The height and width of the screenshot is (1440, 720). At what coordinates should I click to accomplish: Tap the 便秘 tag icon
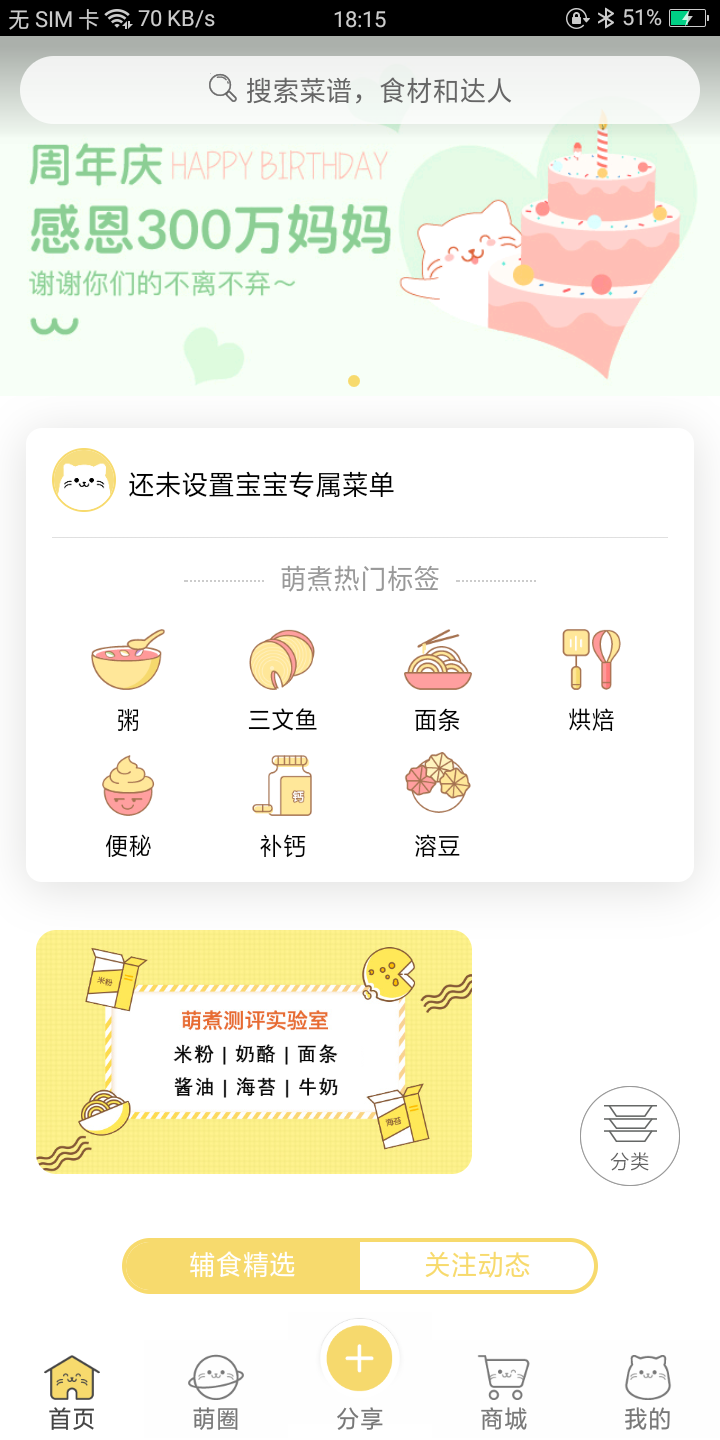click(127, 788)
